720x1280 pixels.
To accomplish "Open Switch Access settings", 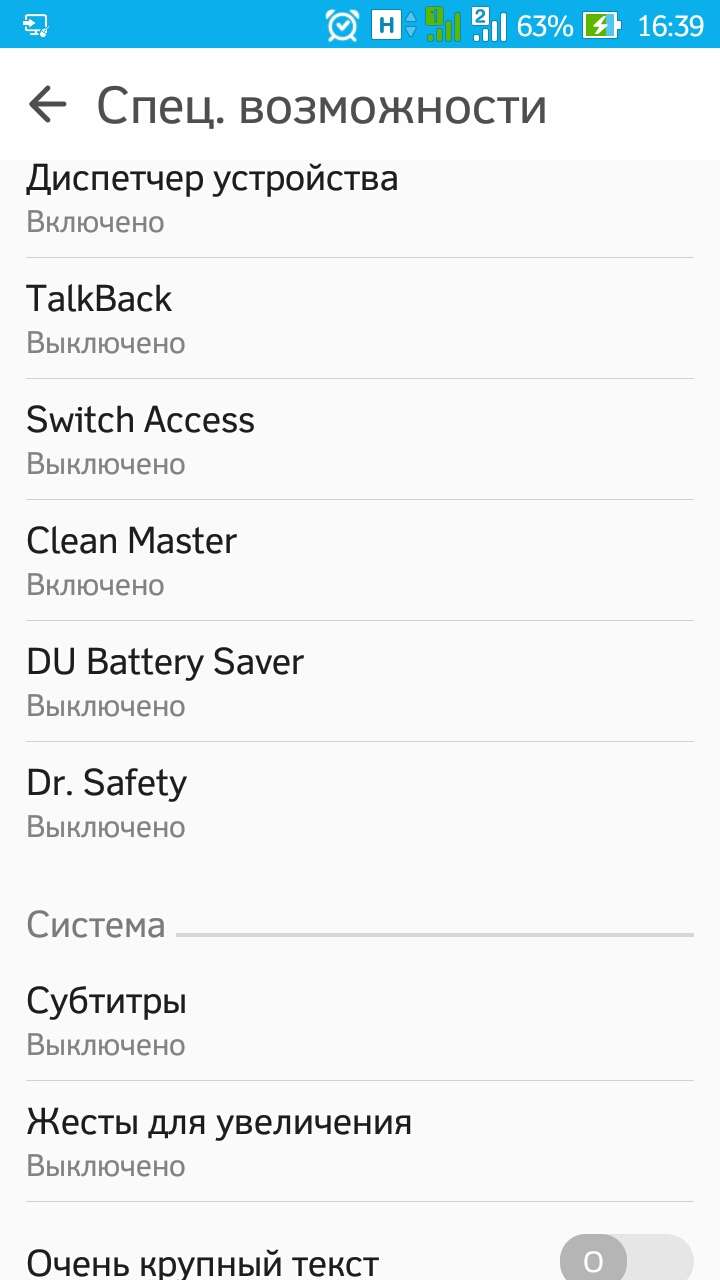I will (360, 439).
